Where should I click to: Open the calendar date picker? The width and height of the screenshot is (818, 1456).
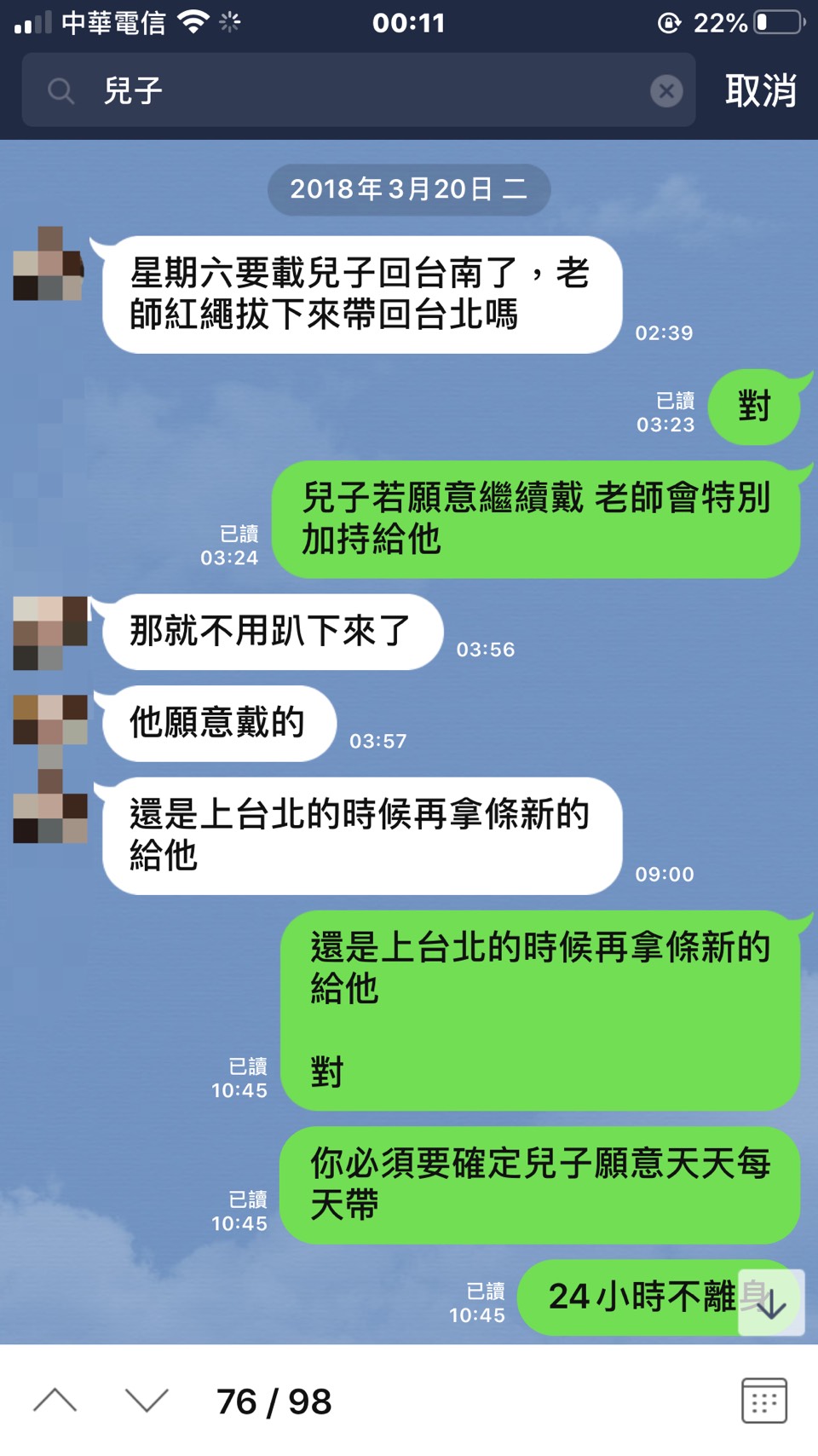[763, 1400]
